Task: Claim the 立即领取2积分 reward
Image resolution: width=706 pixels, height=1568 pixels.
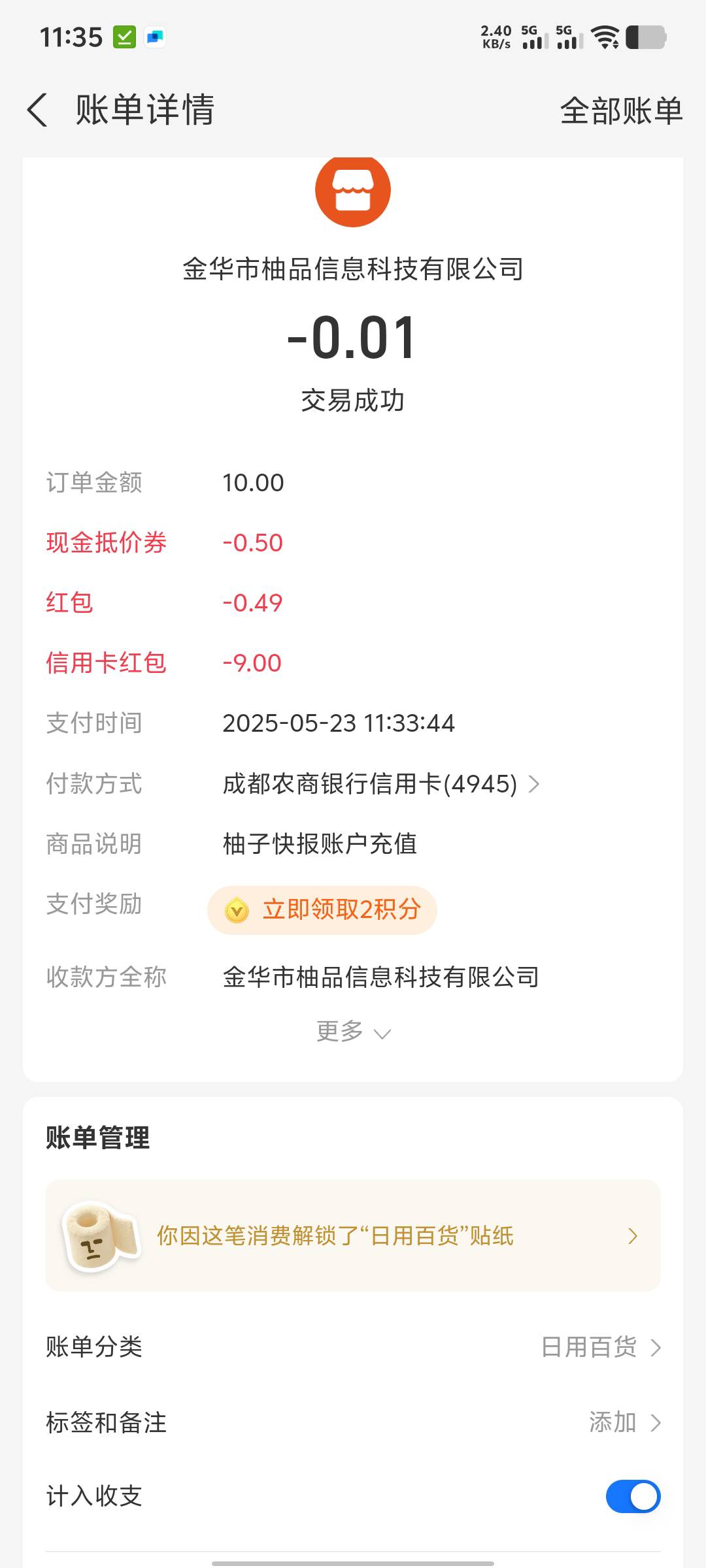Action: click(x=322, y=910)
